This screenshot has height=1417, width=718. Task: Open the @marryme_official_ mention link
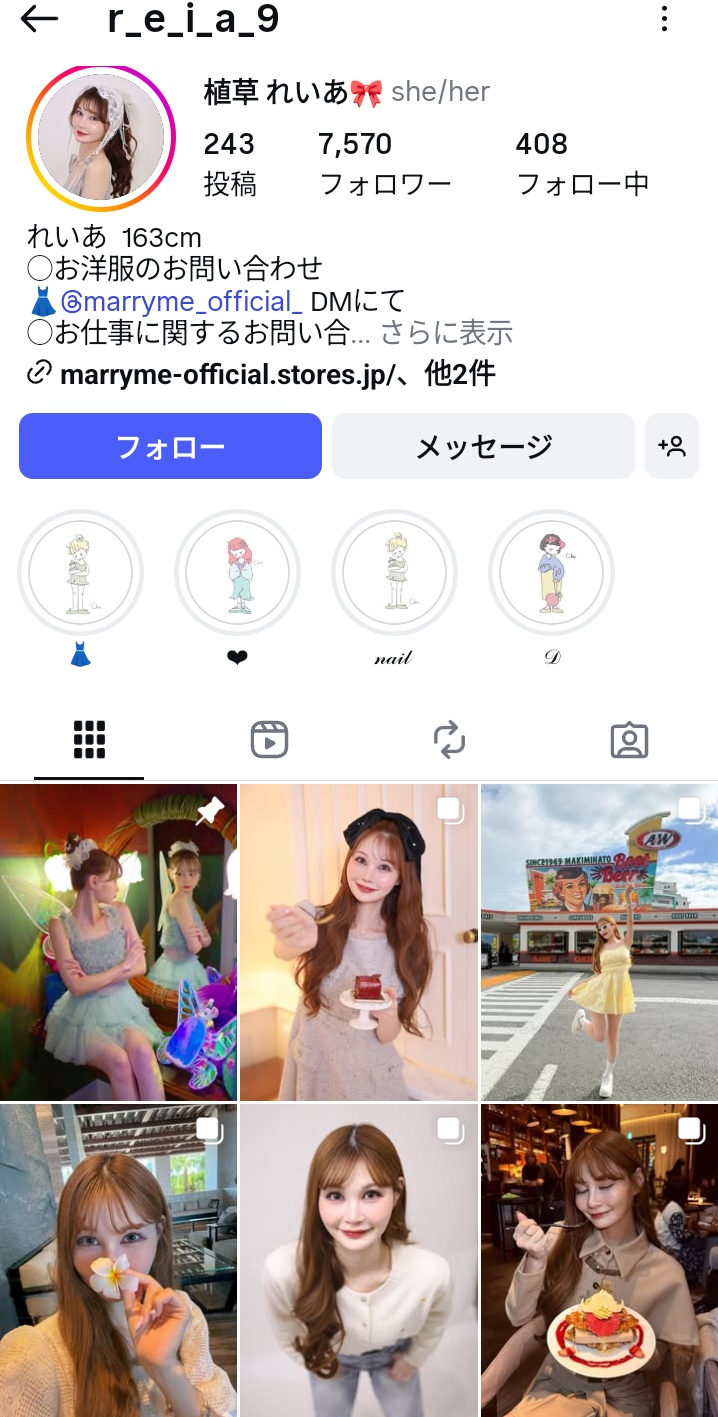[x=181, y=301]
